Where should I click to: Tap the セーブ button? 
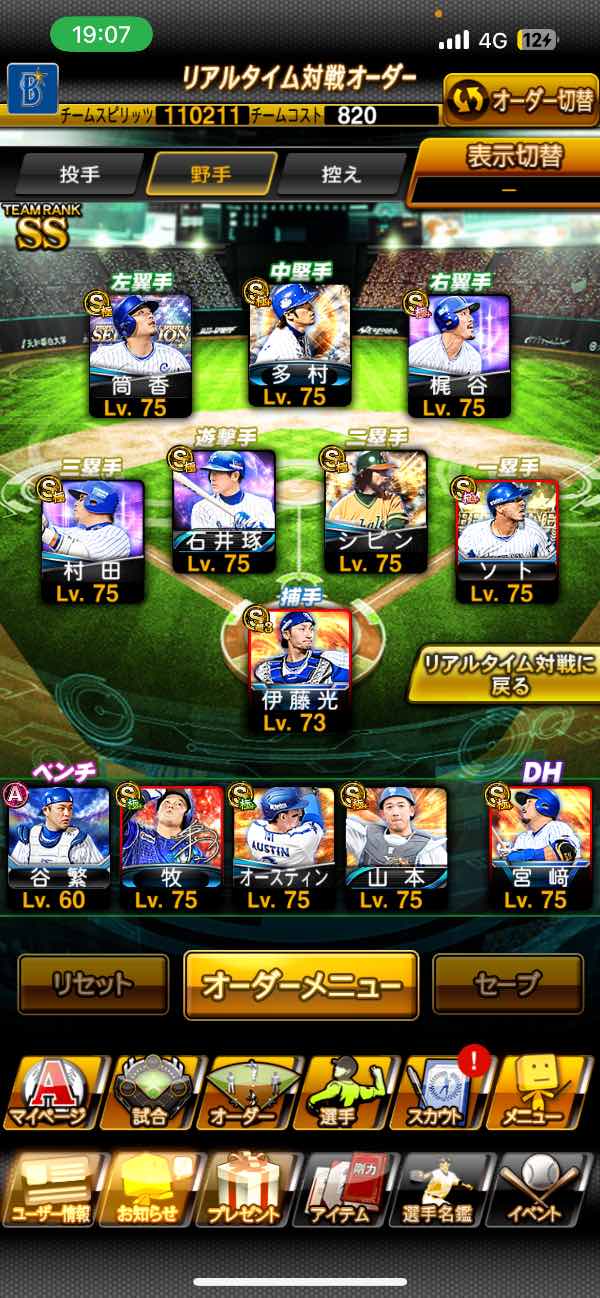[507, 985]
